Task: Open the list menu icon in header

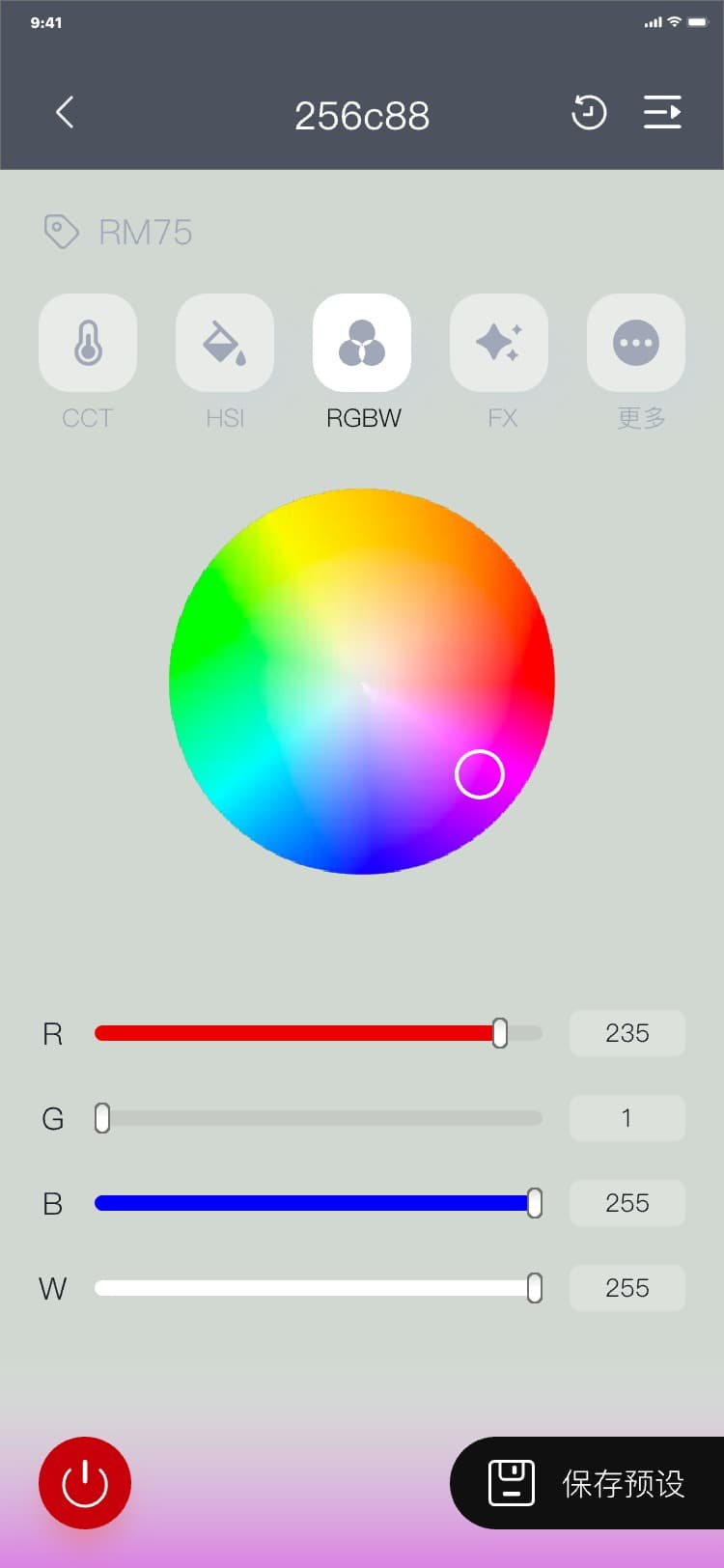Action: [662, 113]
